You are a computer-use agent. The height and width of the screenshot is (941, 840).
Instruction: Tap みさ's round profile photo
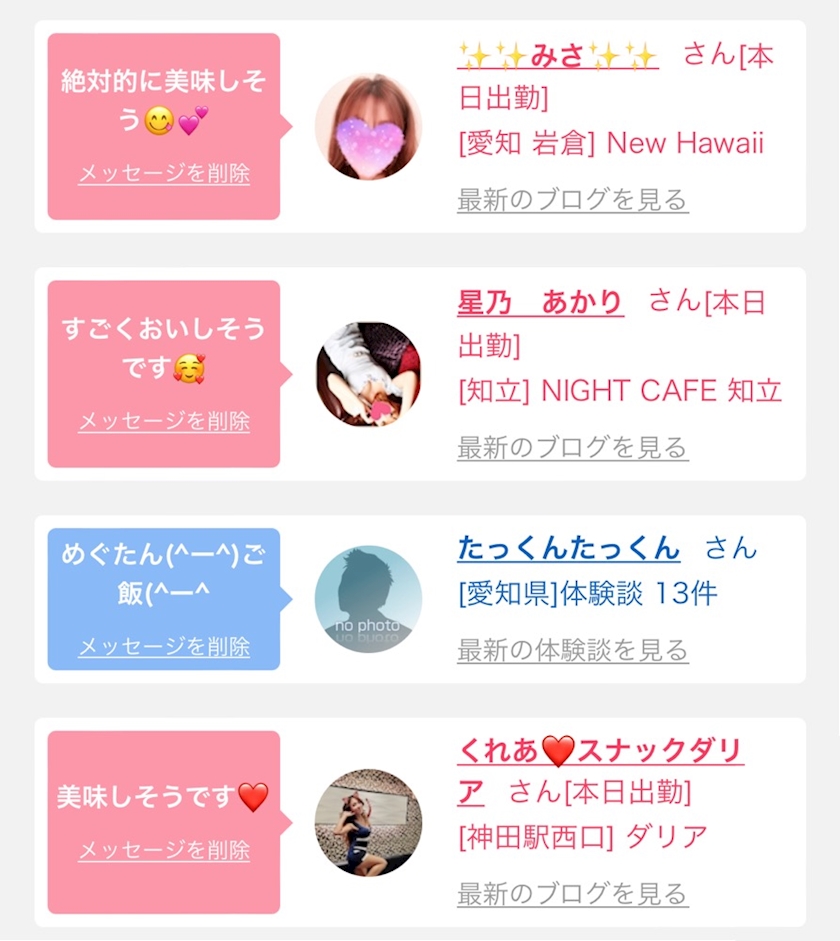368,127
